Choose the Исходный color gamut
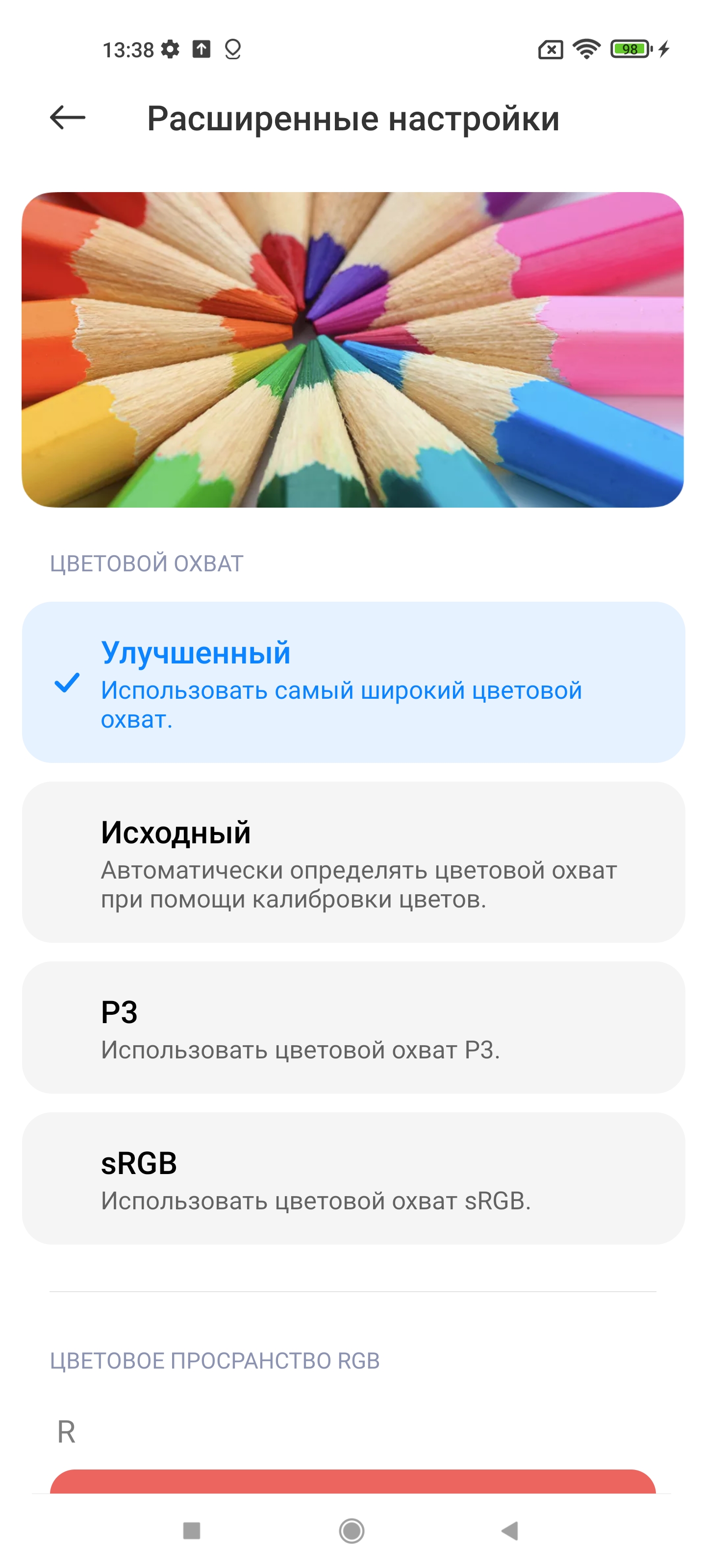This screenshot has height=1568, width=706. pyautogui.click(x=353, y=861)
